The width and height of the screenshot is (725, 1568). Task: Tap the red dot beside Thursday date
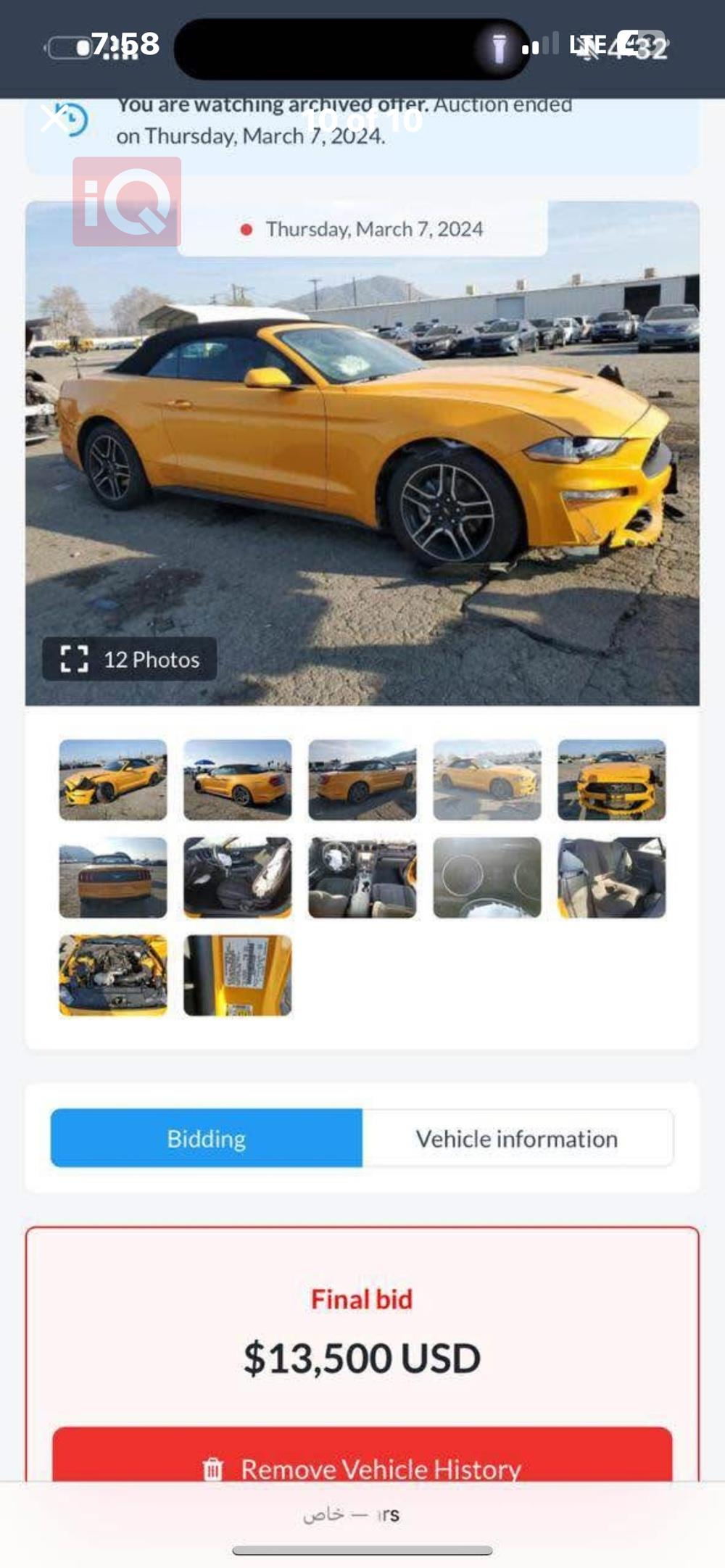245,228
